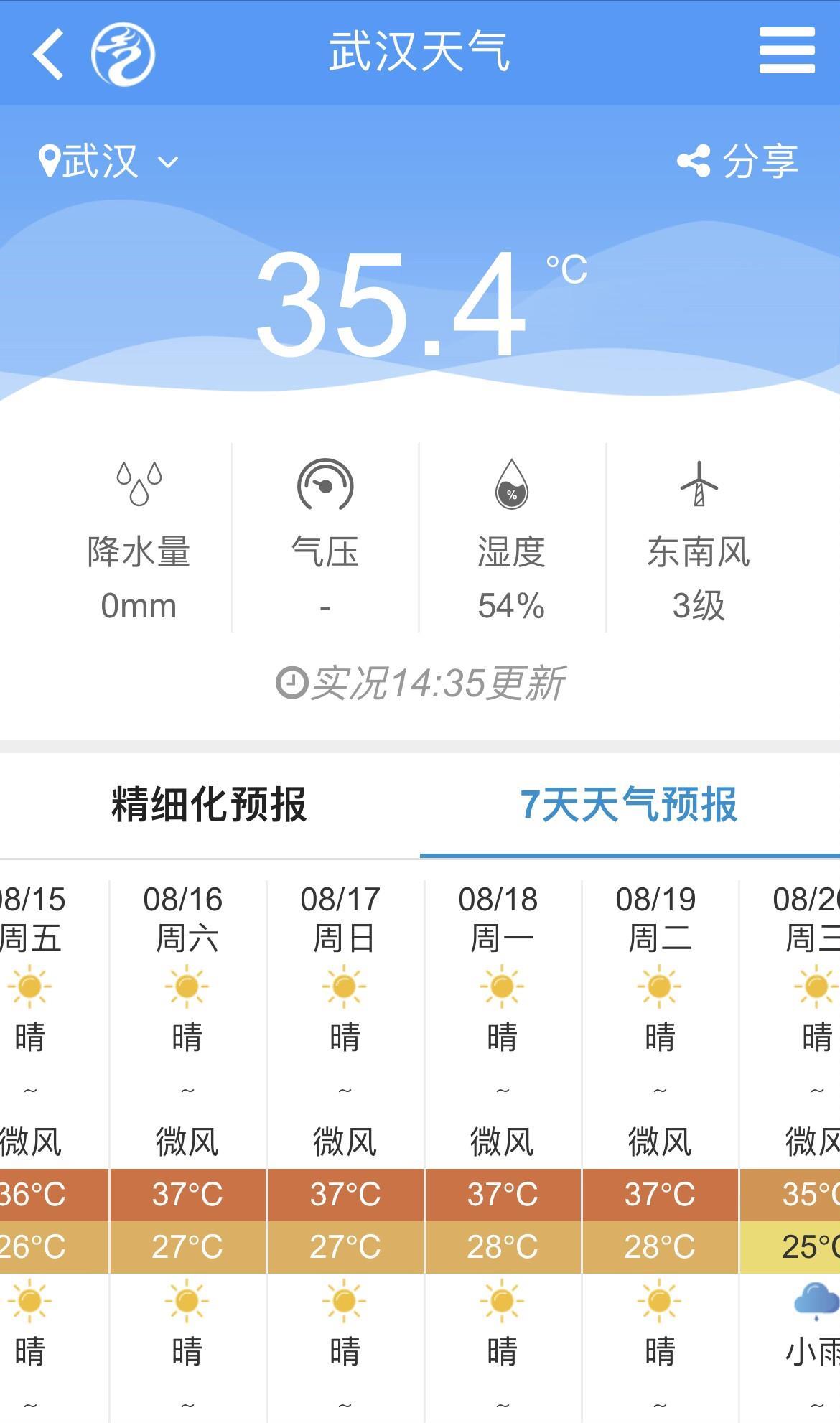Screen dimensions: 840x1423
Task: Open the hamburger menu
Action: coord(787,51)
